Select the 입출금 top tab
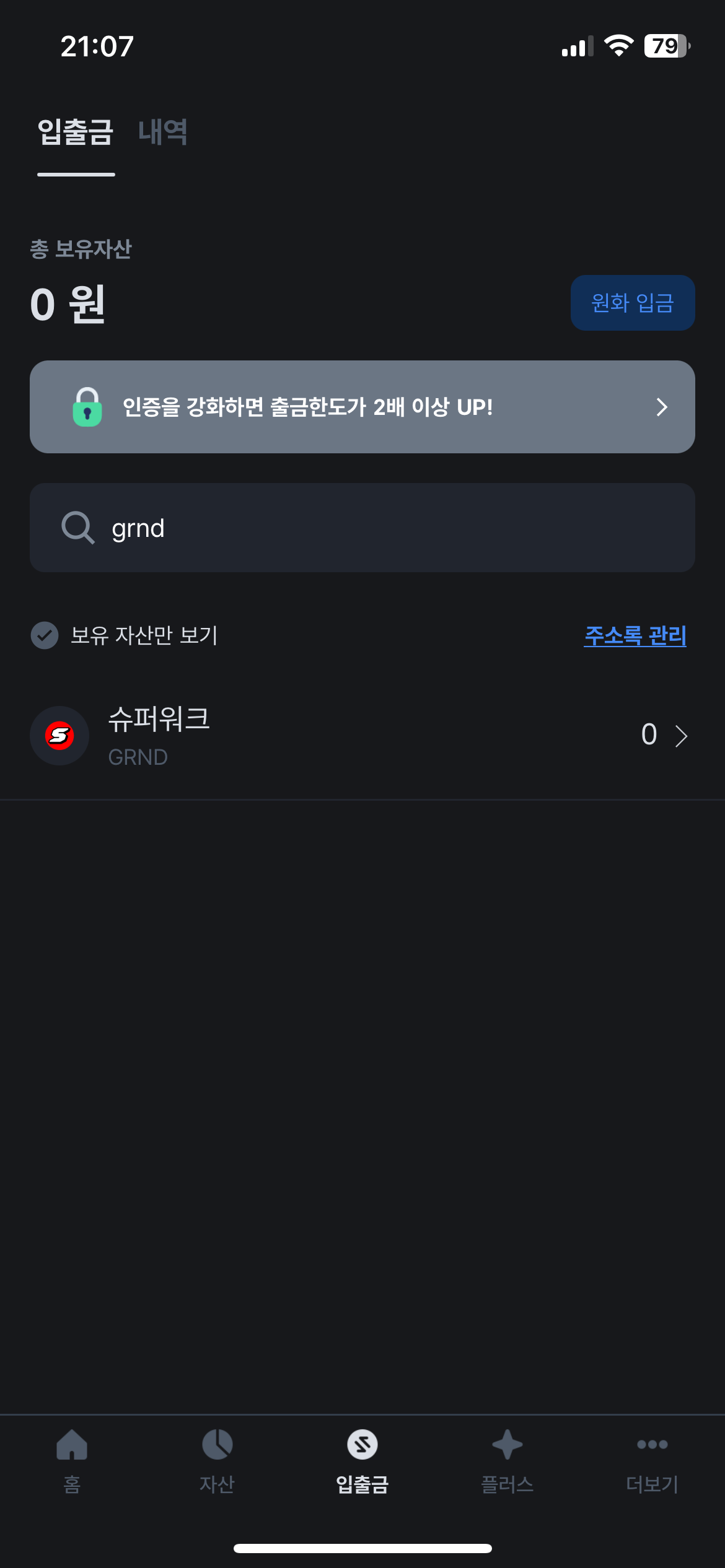Viewport: 725px width, 1568px height. tap(76, 132)
